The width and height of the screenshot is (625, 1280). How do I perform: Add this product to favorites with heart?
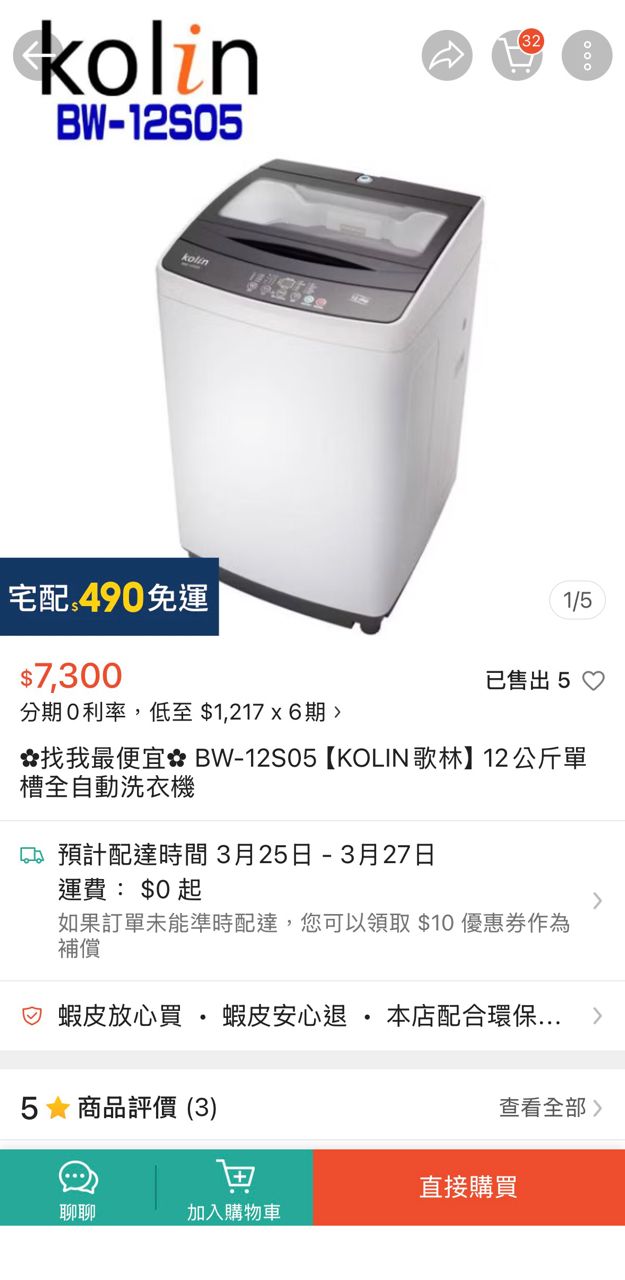point(593,681)
